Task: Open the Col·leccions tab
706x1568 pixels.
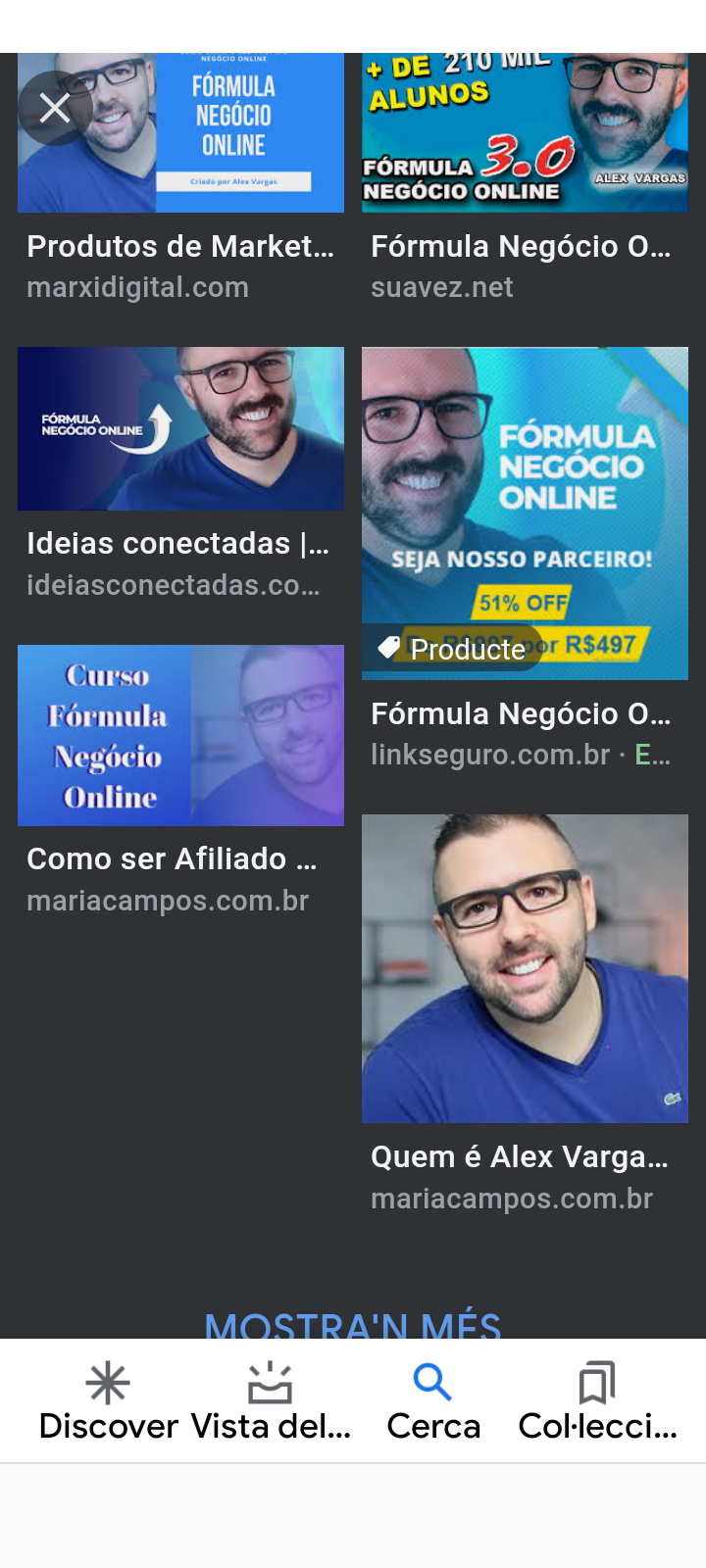Action: tap(597, 1401)
